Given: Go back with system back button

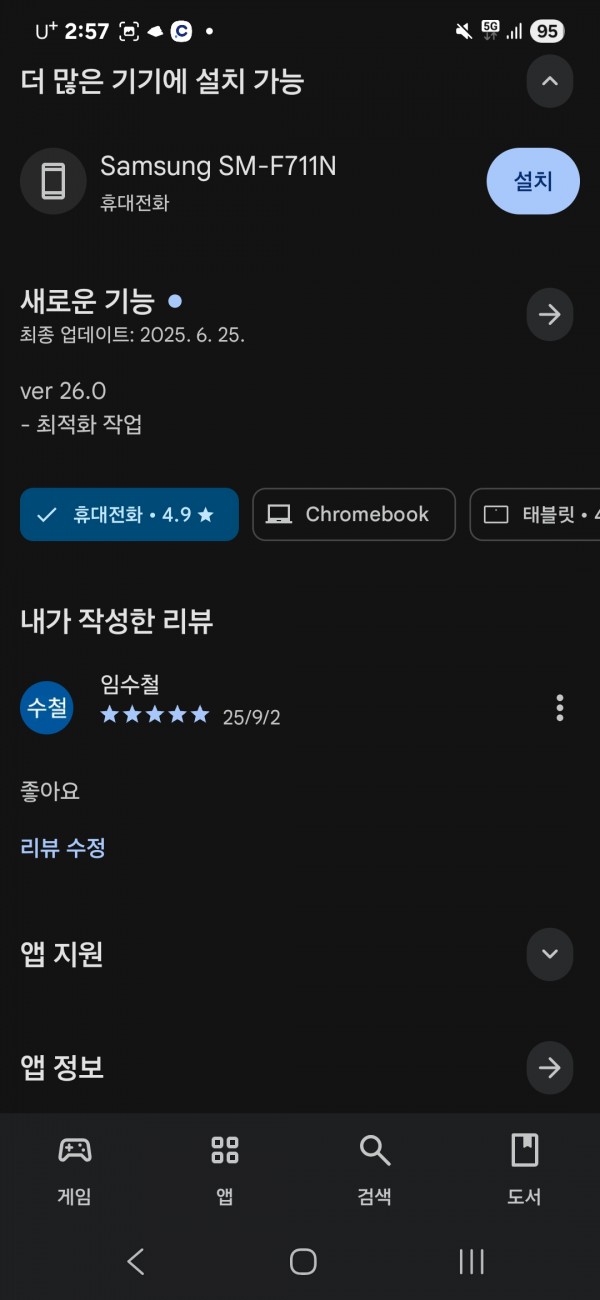Looking at the screenshot, I should (x=136, y=1261).
